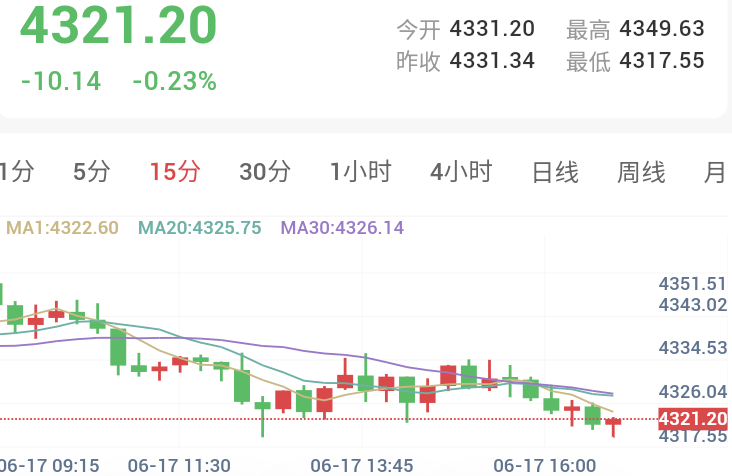Switch chart to 30分 interval
This screenshot has height=476, width=732.
265,172
